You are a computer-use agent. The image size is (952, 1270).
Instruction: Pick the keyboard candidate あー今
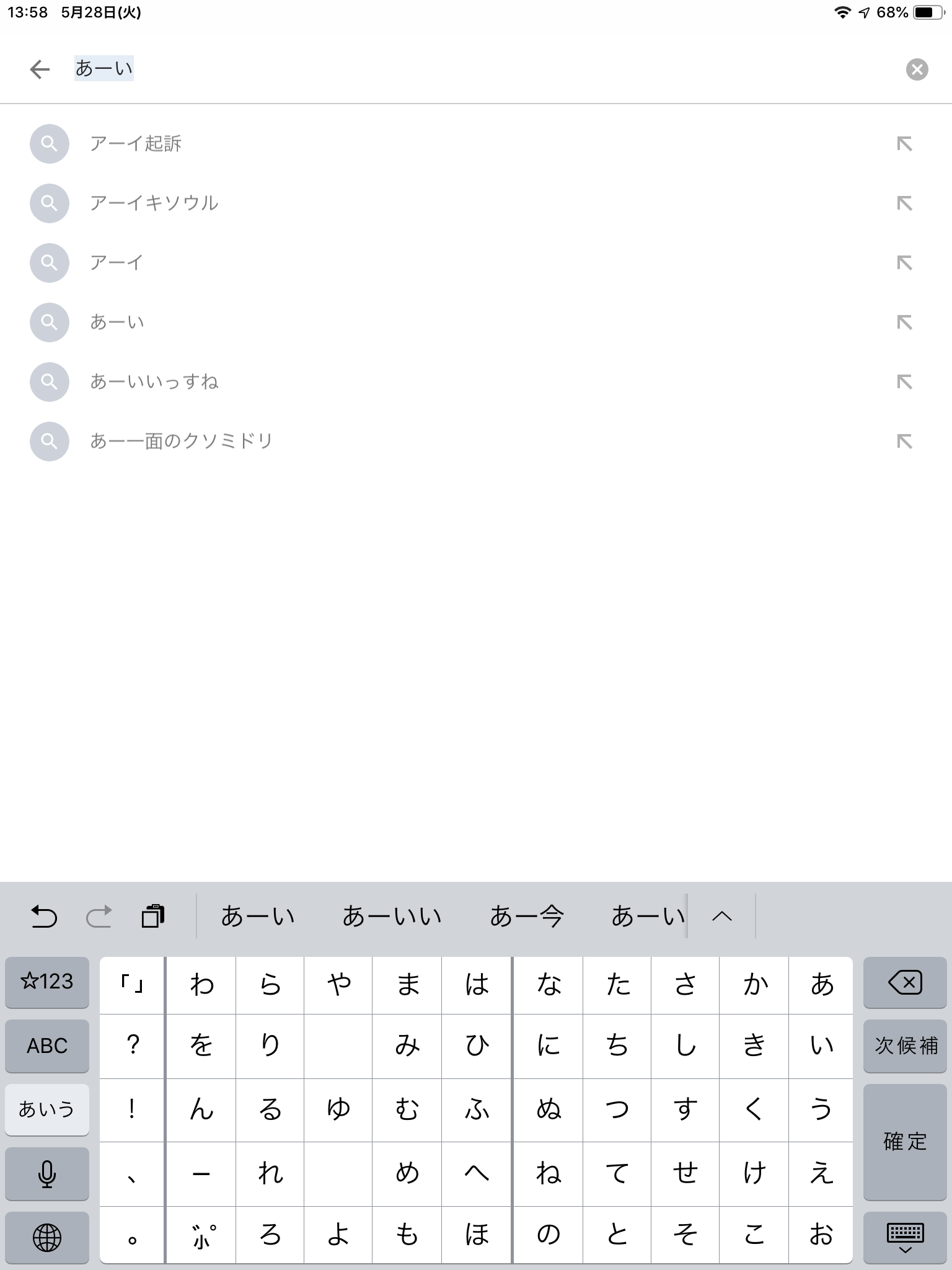coord(526,916)
